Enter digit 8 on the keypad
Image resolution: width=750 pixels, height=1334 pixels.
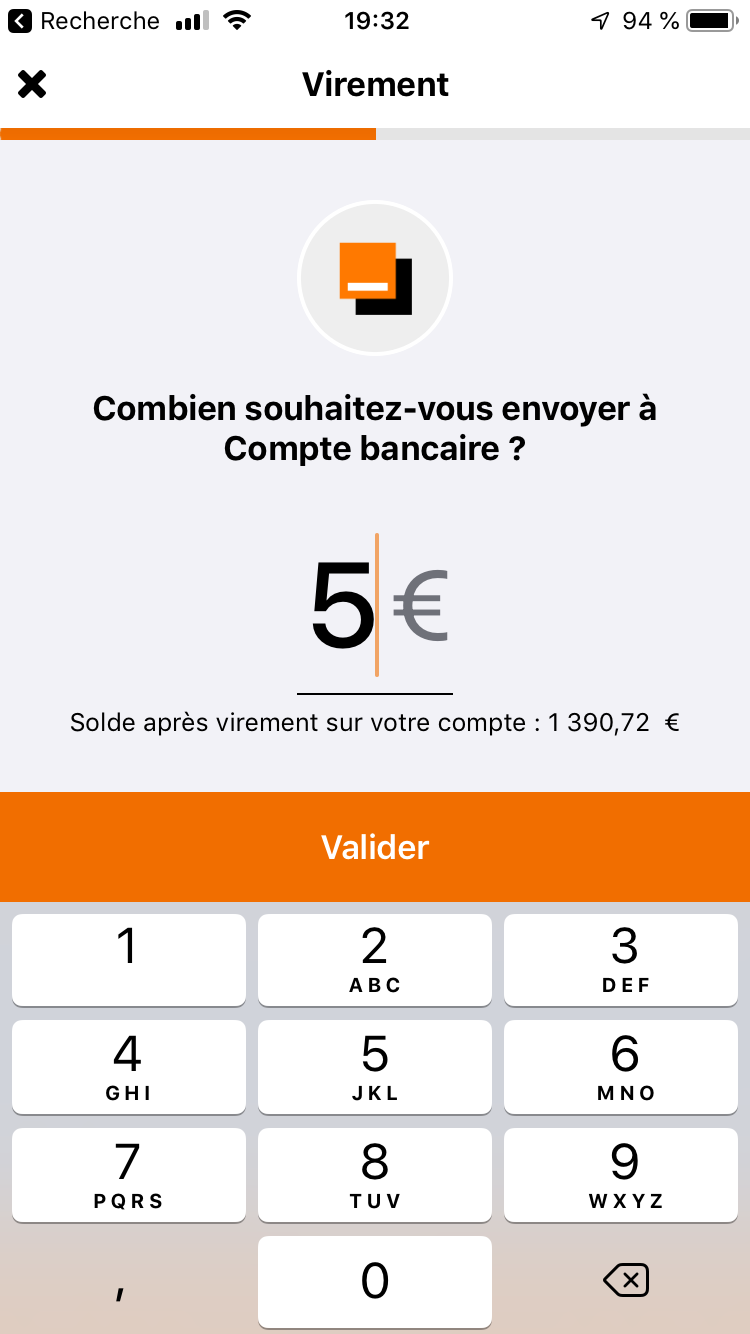point(375,1174)
